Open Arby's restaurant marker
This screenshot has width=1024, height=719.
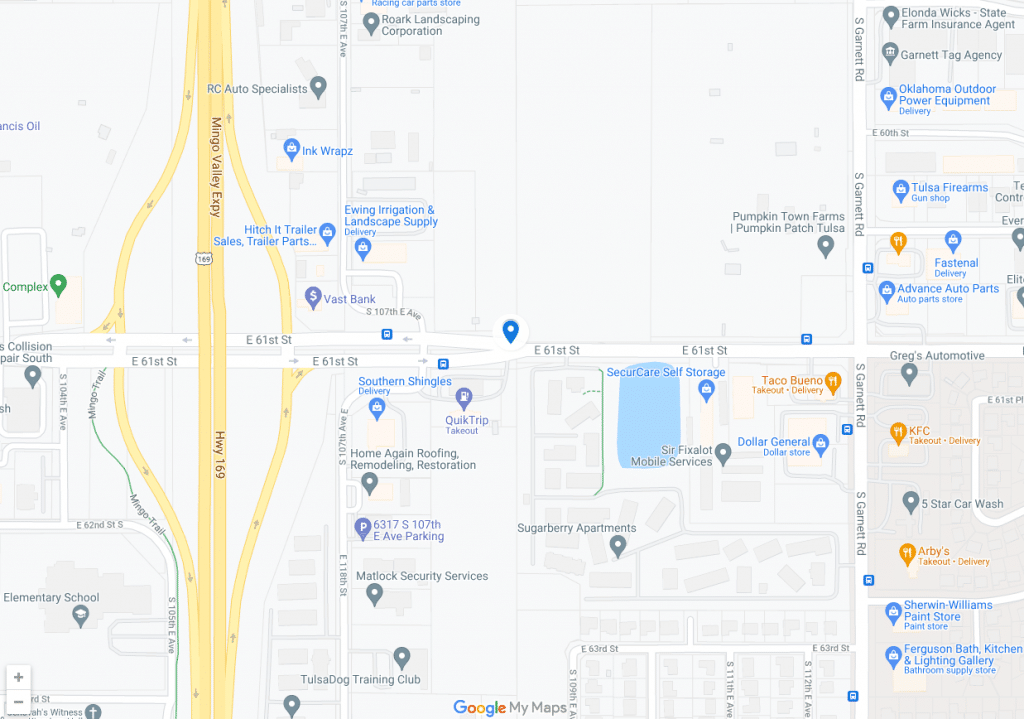point(907,552)
